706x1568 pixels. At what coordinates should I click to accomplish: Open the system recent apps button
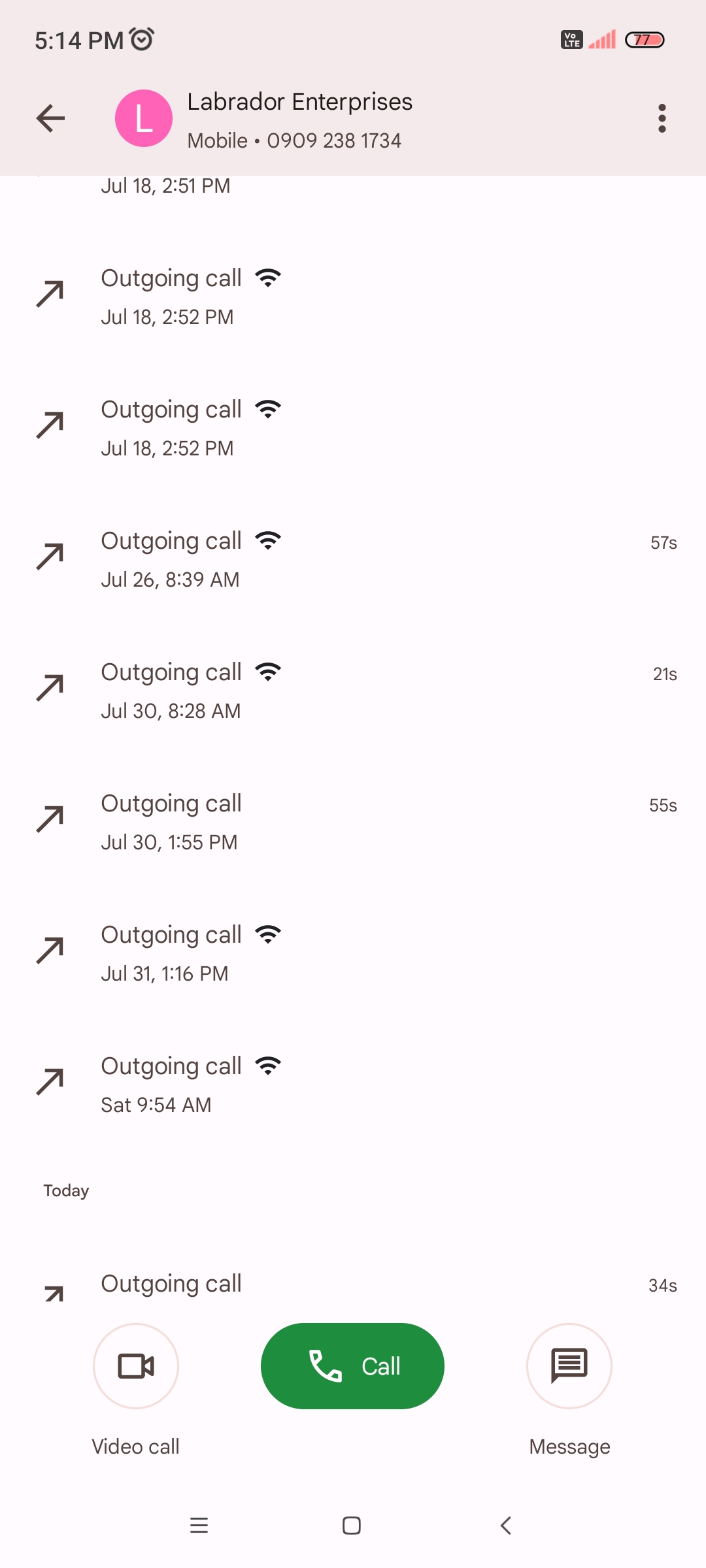point(199,1526)
